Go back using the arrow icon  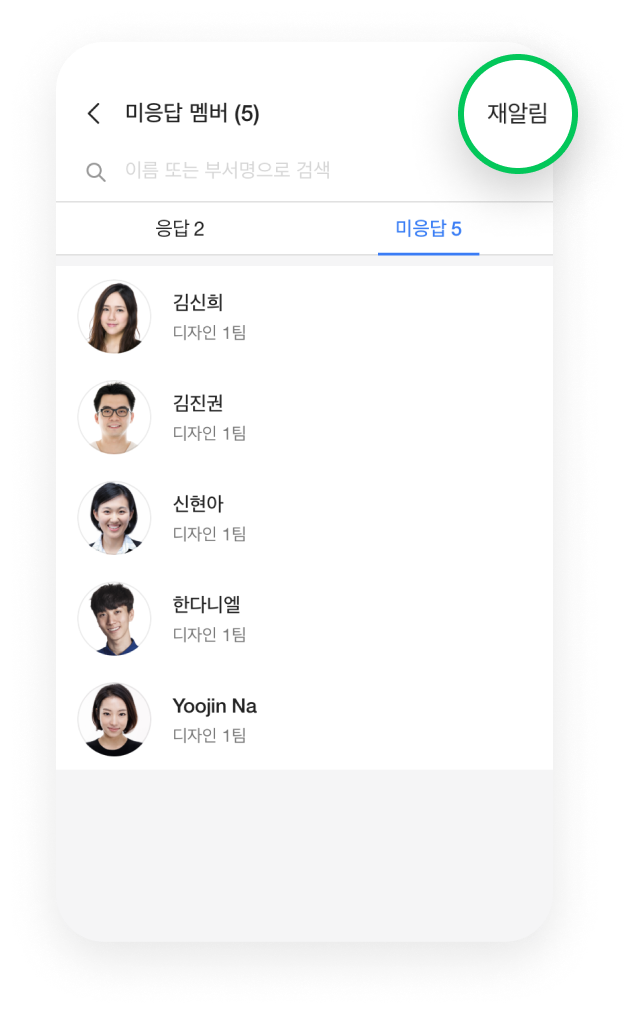tap(94, 114)
